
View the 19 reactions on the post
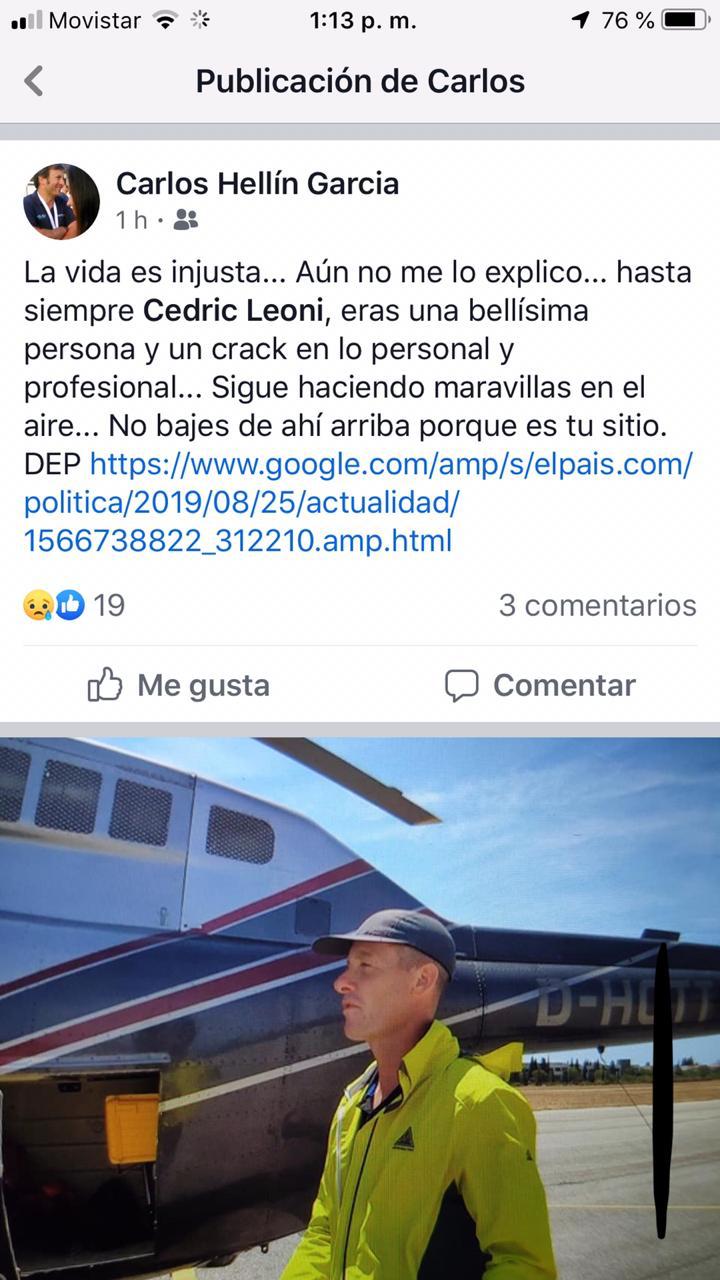pos(75,605)
